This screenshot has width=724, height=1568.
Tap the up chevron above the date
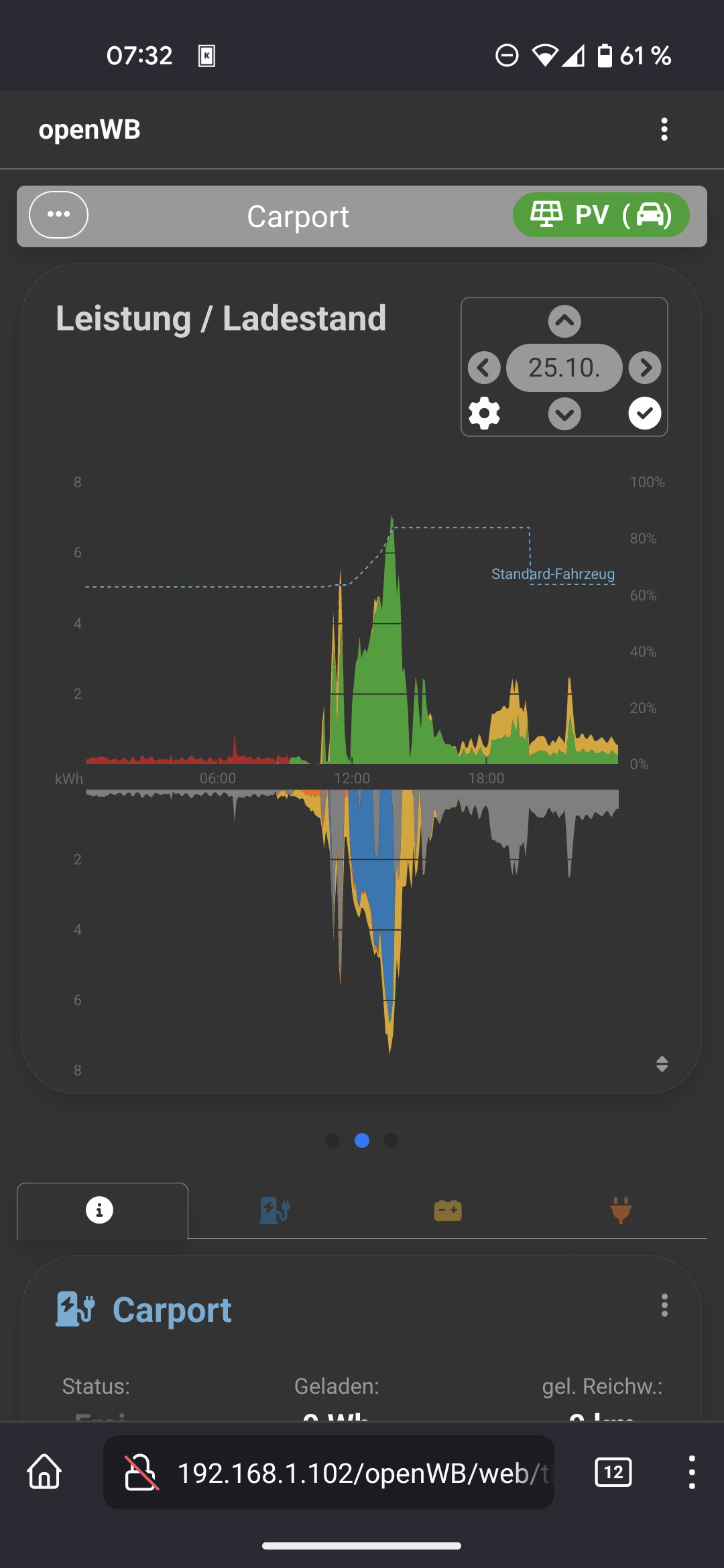tap(564, 322)
